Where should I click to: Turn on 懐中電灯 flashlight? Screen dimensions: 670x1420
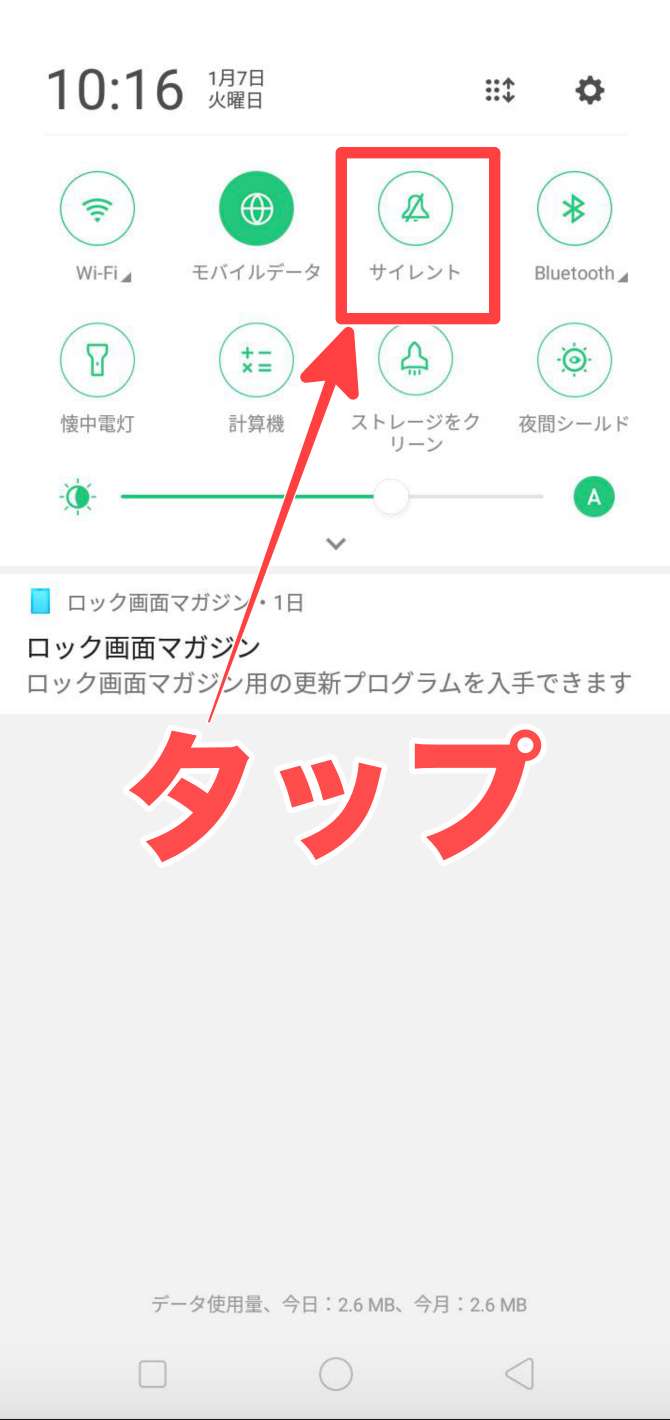click(97, 360)
